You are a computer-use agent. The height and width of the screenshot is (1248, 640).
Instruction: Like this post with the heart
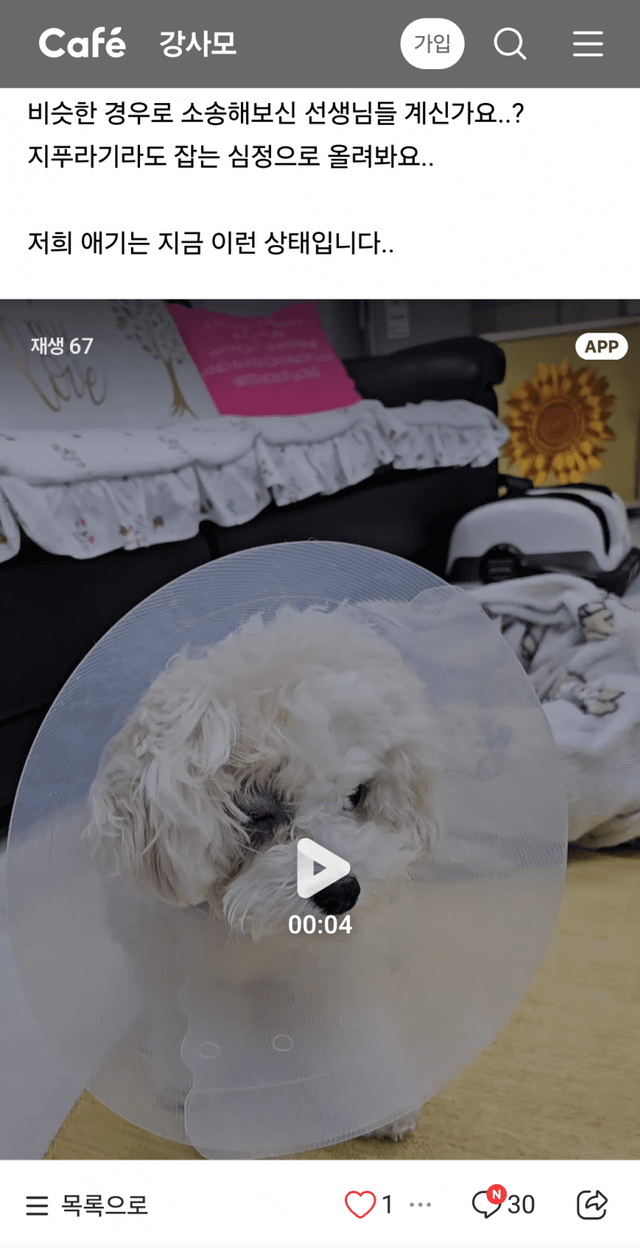[360, 1205]
